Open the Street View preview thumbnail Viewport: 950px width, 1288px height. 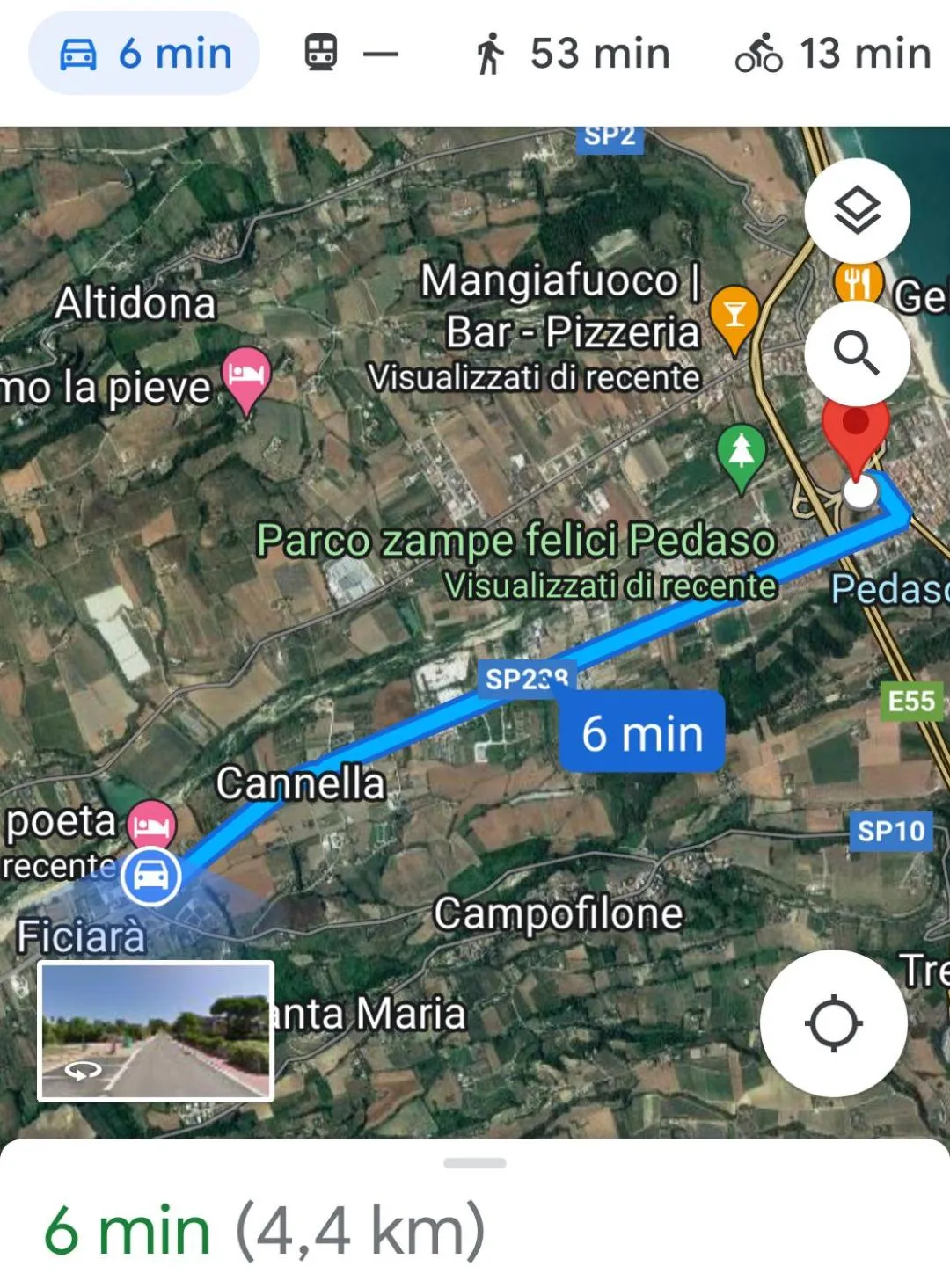(154, 1033)
